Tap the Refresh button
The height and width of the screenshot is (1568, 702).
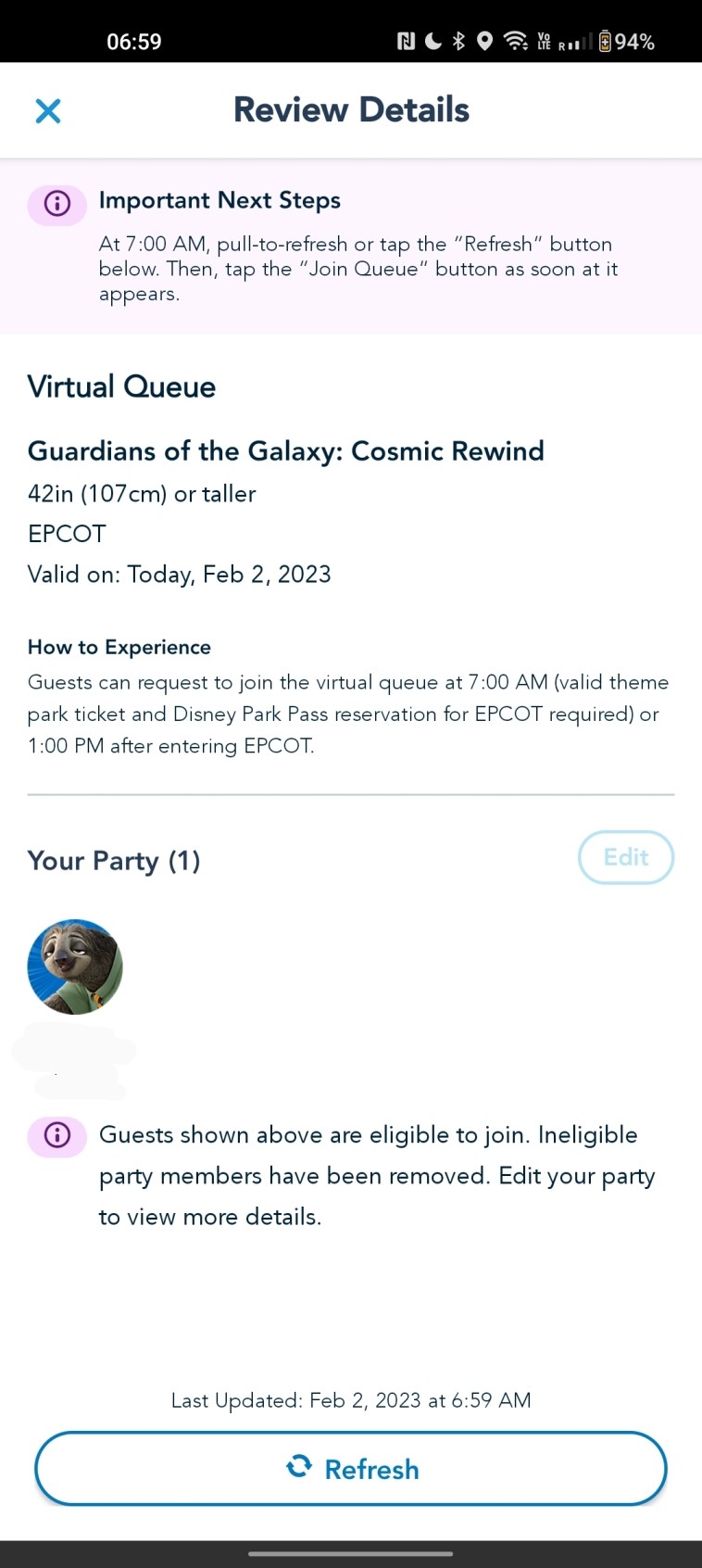click(x=351, y=1469)
